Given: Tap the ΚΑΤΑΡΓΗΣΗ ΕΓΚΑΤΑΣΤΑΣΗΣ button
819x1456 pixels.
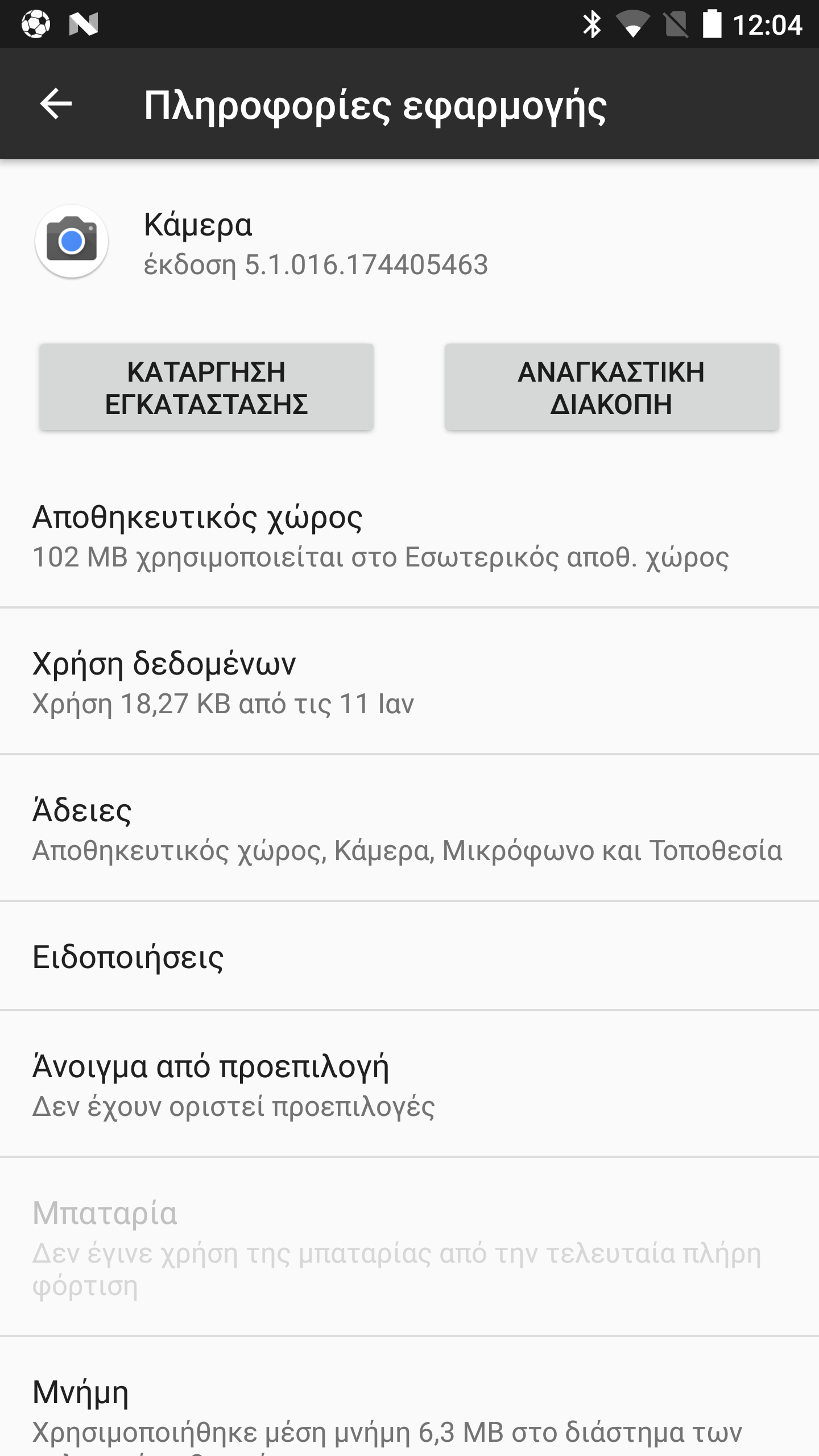Looking at the screenshot, I should [x=206, y=387].
